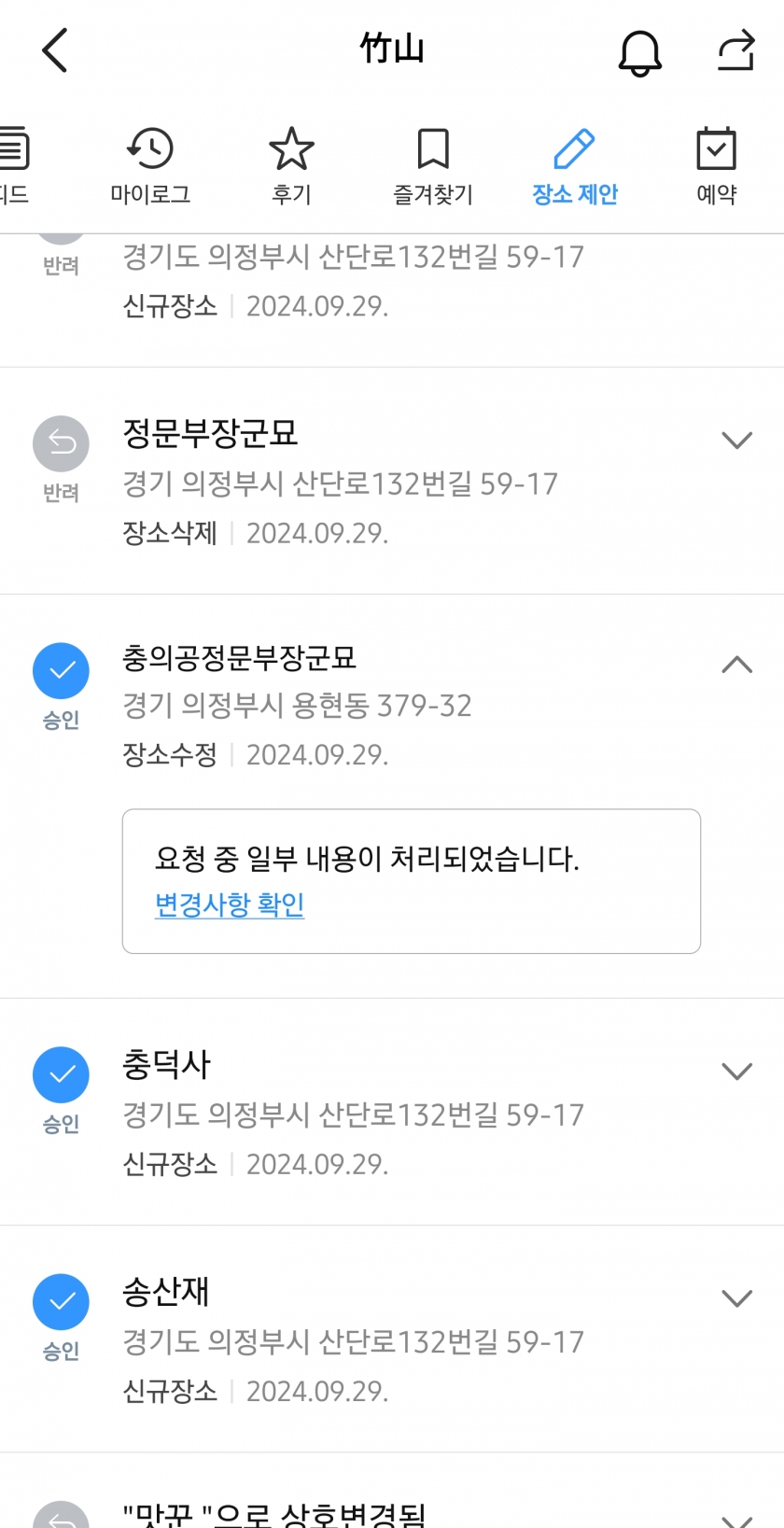784x1528 pixels.
Task: Open the 즐겨찾기 tab
Action: (433, 166)
